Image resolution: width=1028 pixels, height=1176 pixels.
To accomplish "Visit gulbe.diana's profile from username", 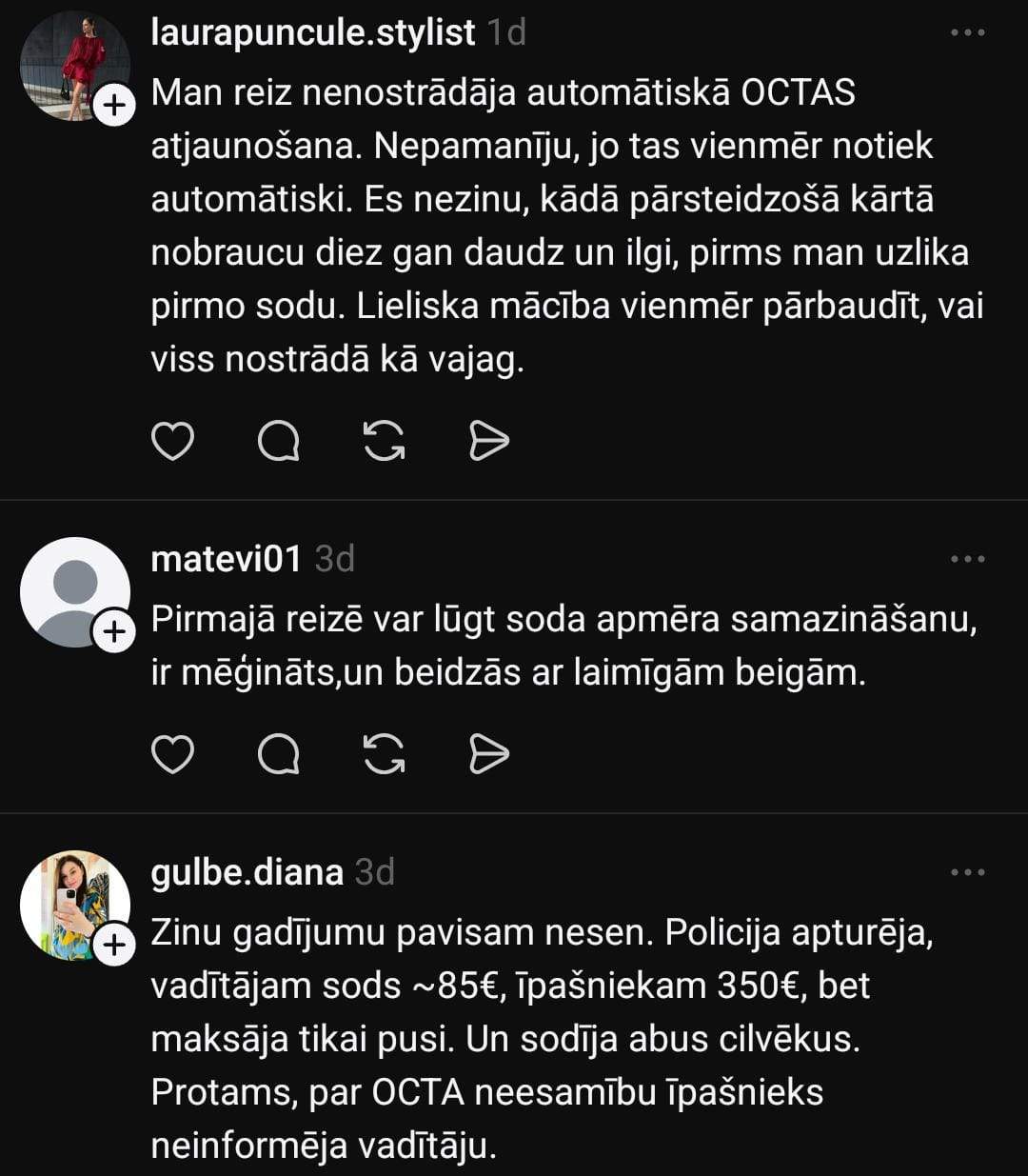I will 247,872.
